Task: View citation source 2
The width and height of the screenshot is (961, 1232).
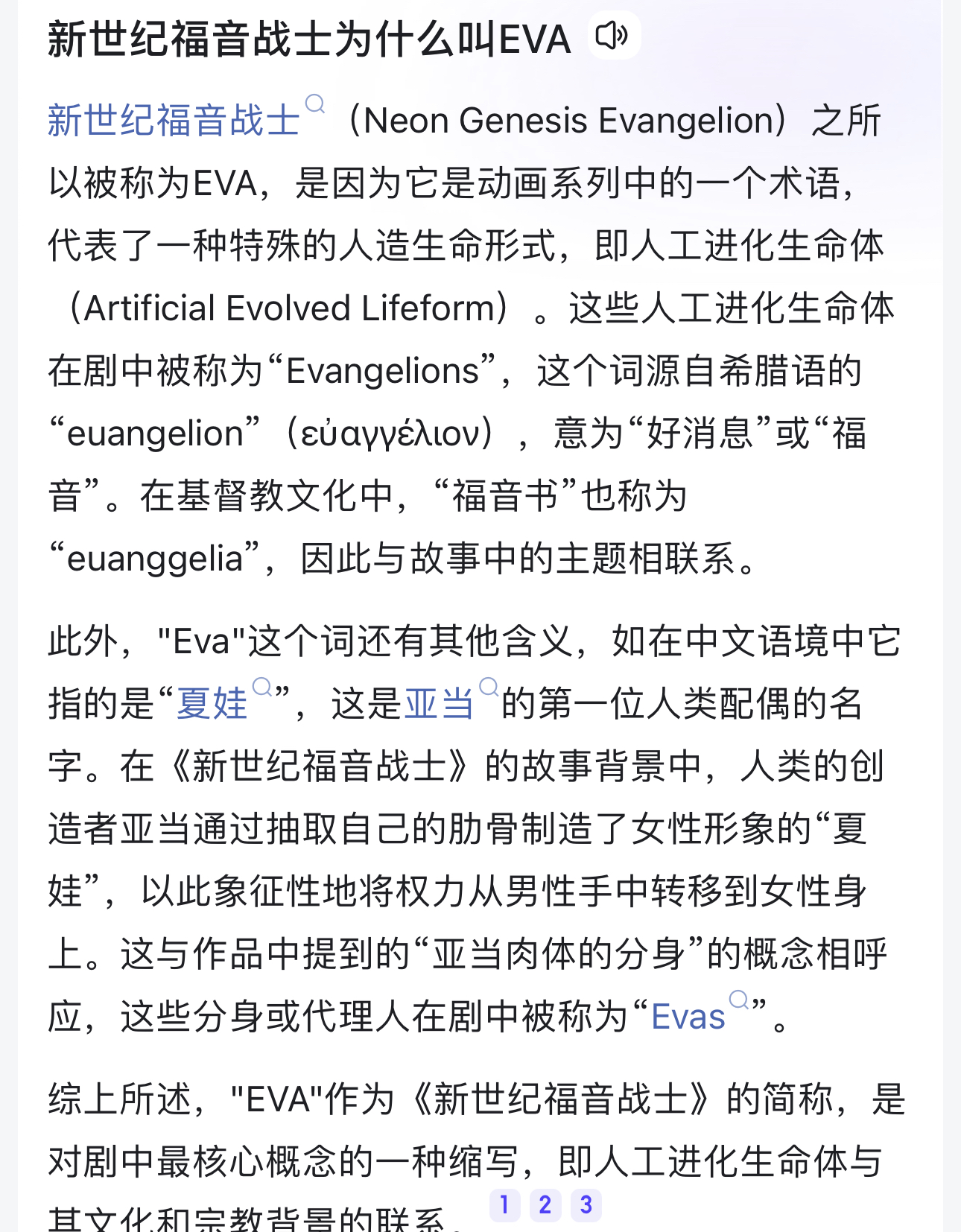Action: click(545, 1204)
